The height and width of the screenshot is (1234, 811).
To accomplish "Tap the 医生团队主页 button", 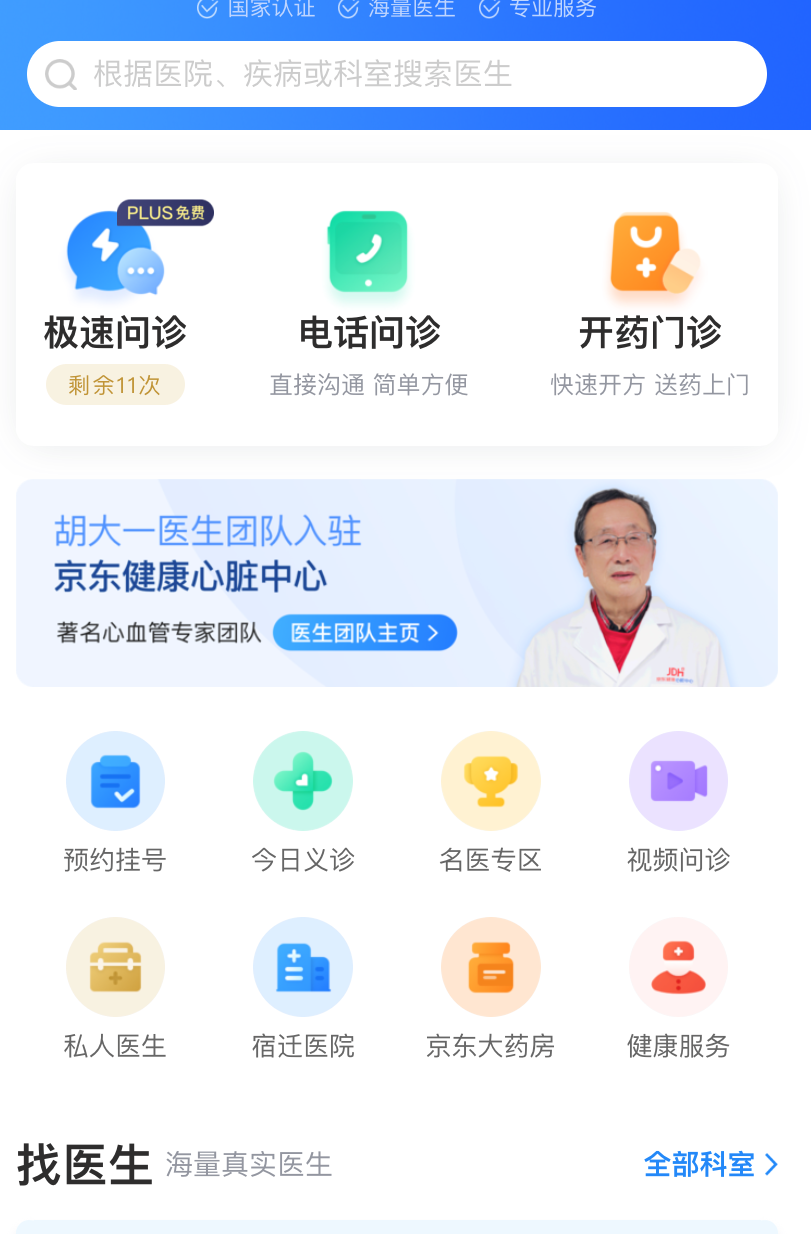I will pyautogui.click(x=364, y=633).
